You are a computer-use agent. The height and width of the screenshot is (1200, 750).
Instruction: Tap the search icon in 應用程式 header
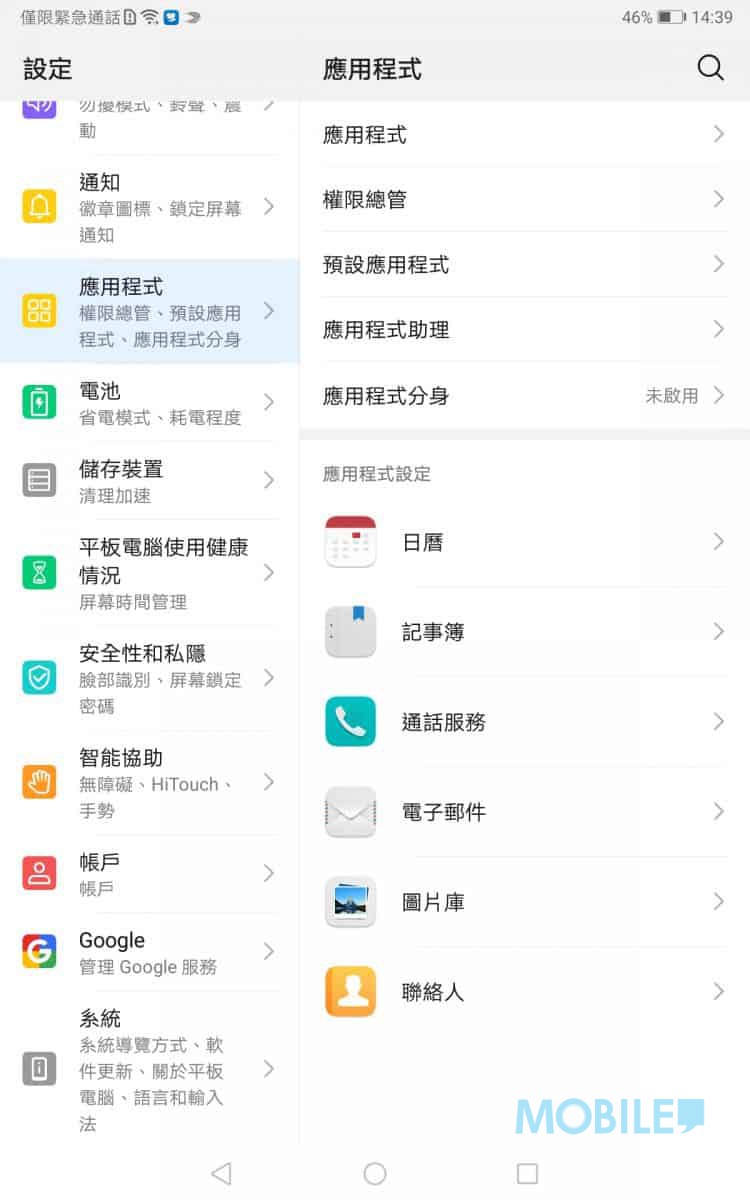pyautogui.click(x=710, y=68)
